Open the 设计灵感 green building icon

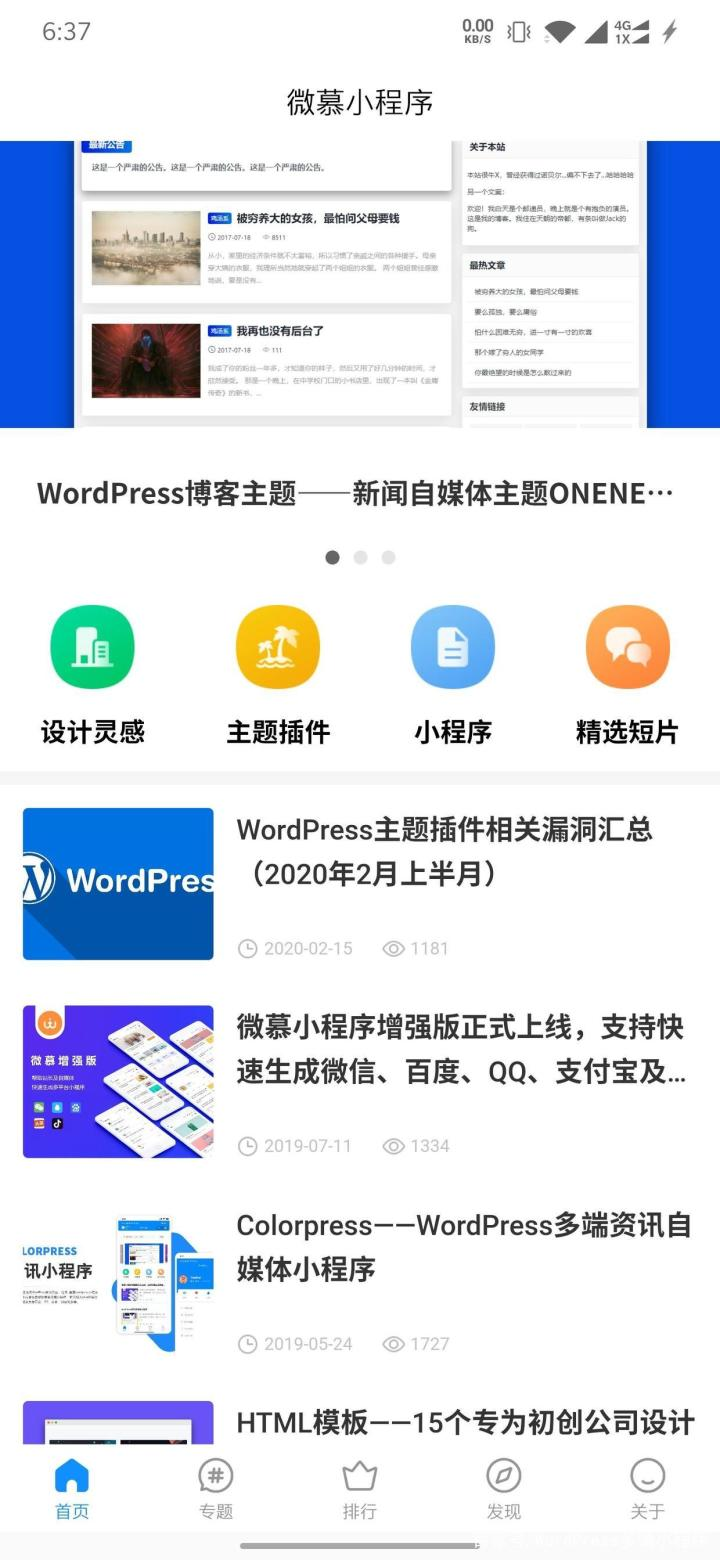92,646
